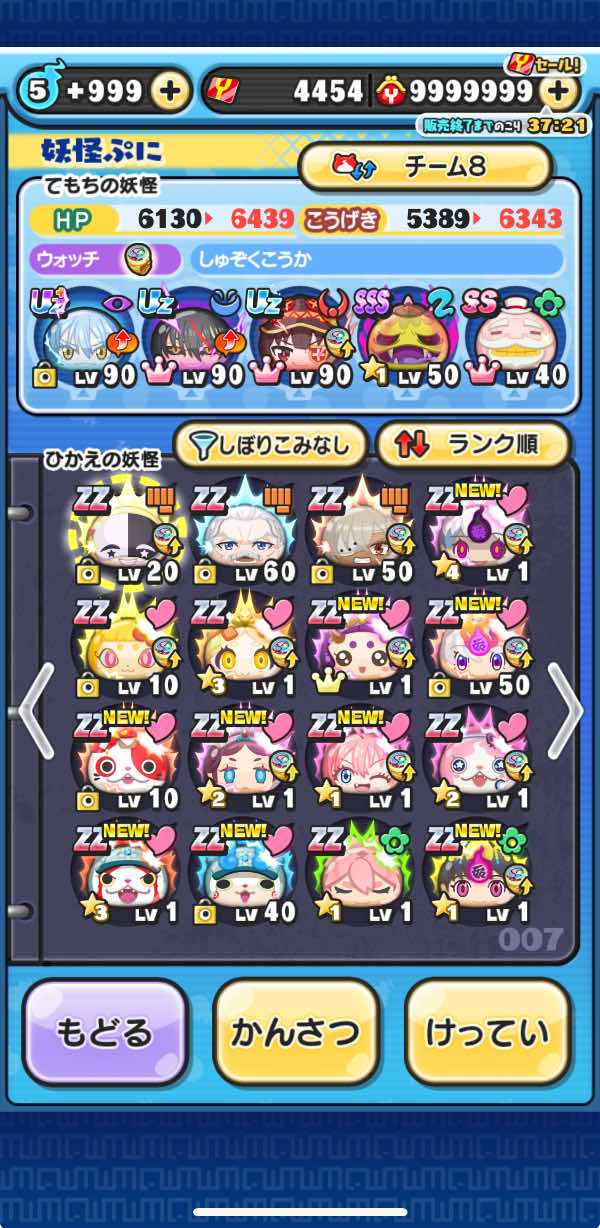Tap the もどる back button

click(x=104, y=1032)
